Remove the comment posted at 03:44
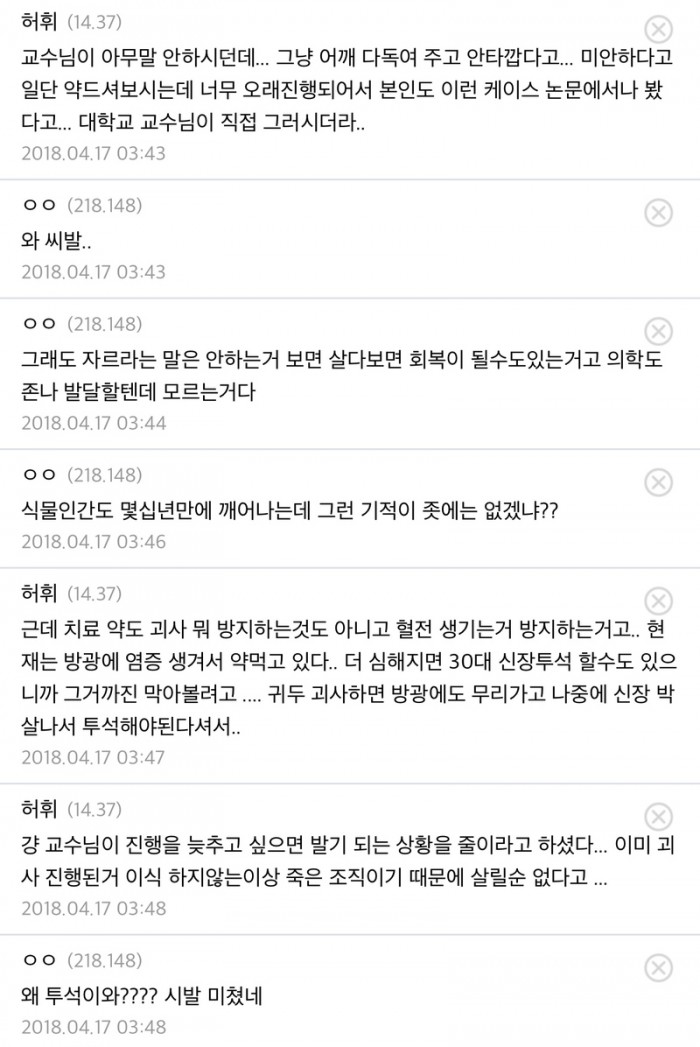This screenshot has height=1047, width=700. pos(657,331)
